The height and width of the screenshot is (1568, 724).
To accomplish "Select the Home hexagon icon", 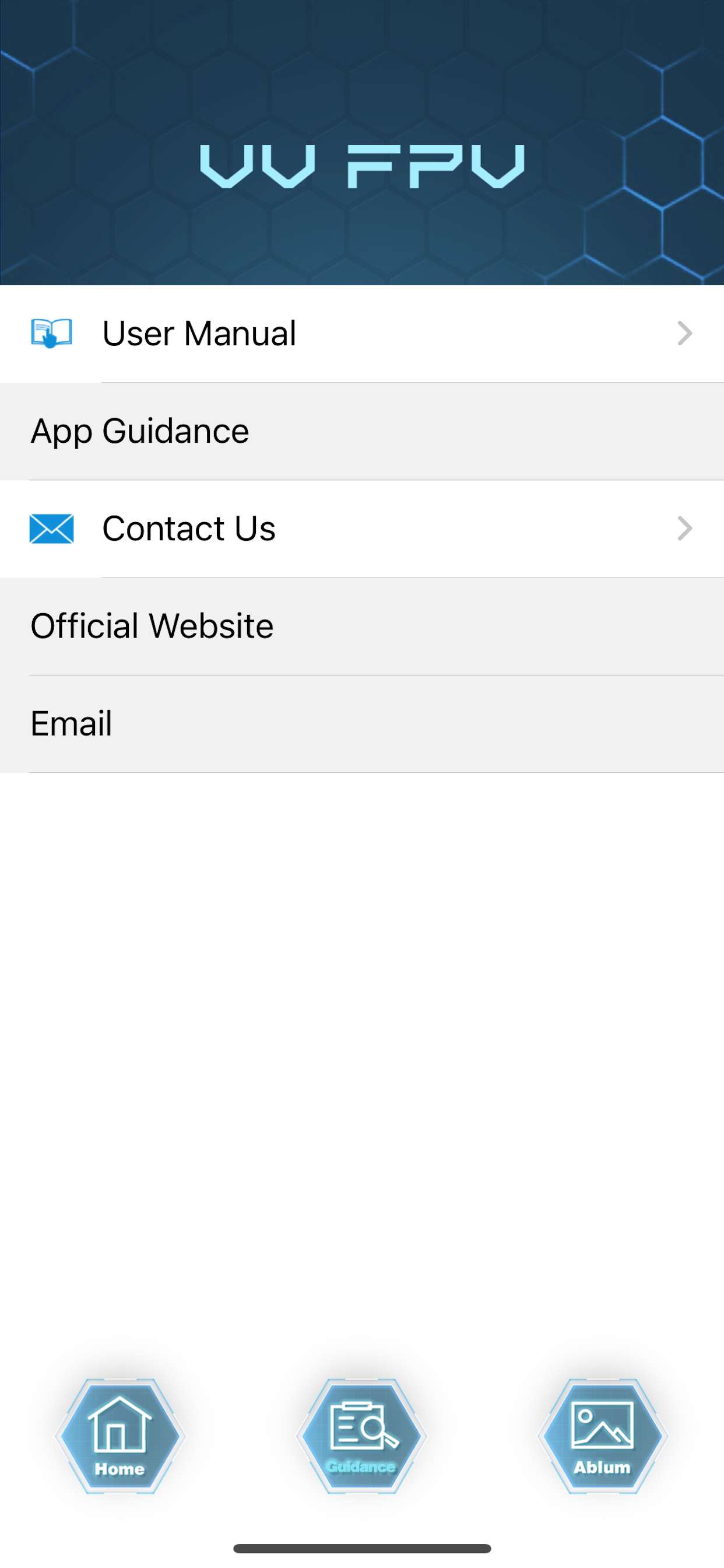I will click(120, 1437).
